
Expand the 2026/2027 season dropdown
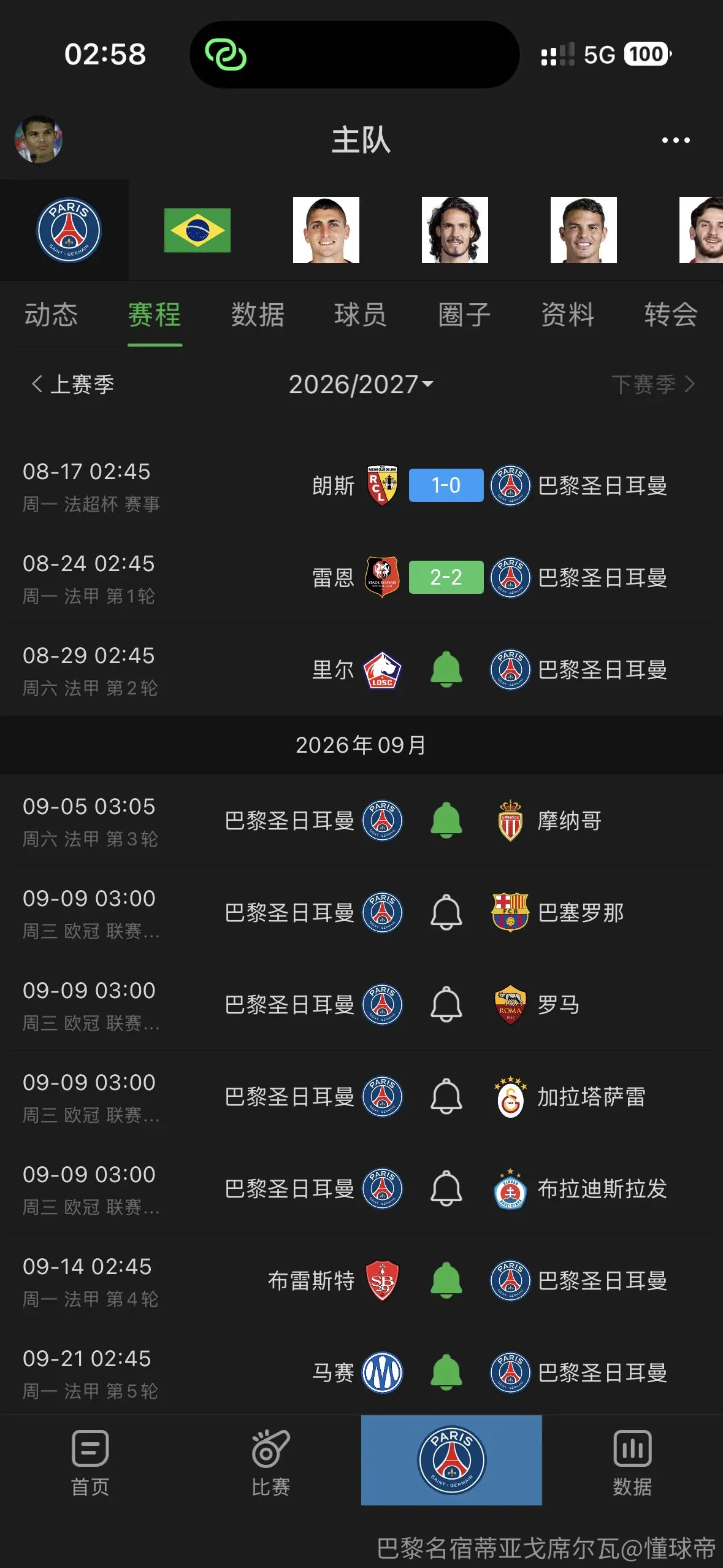[x=361, y=385]
